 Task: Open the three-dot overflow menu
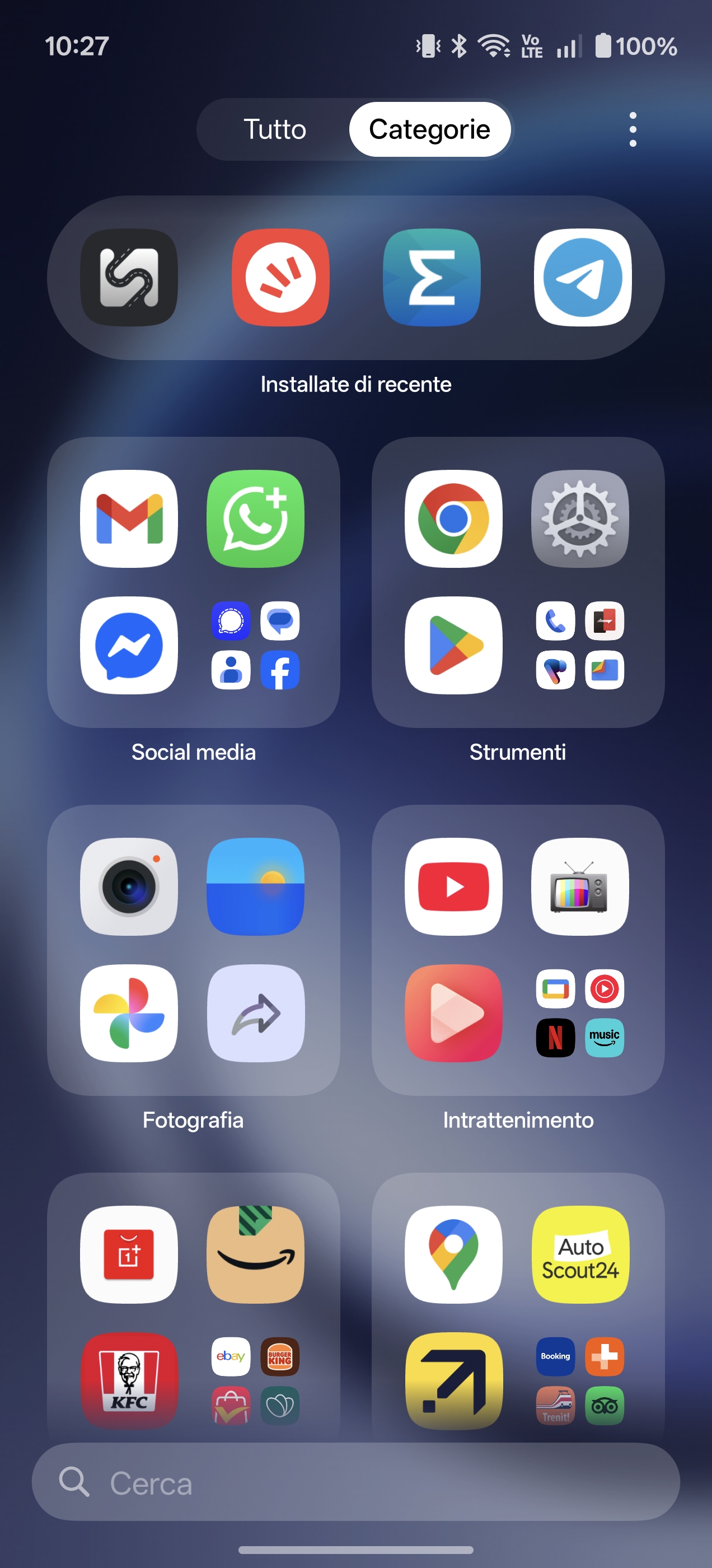[x=633, y=130]
